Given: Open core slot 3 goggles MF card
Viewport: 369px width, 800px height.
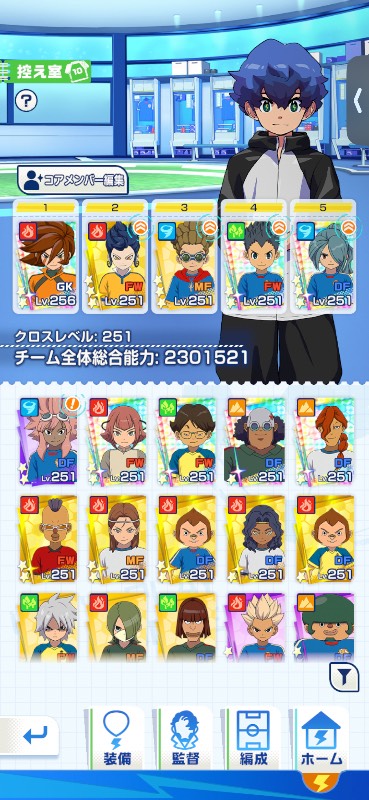Looking at the screenshot, I should 184,256.
